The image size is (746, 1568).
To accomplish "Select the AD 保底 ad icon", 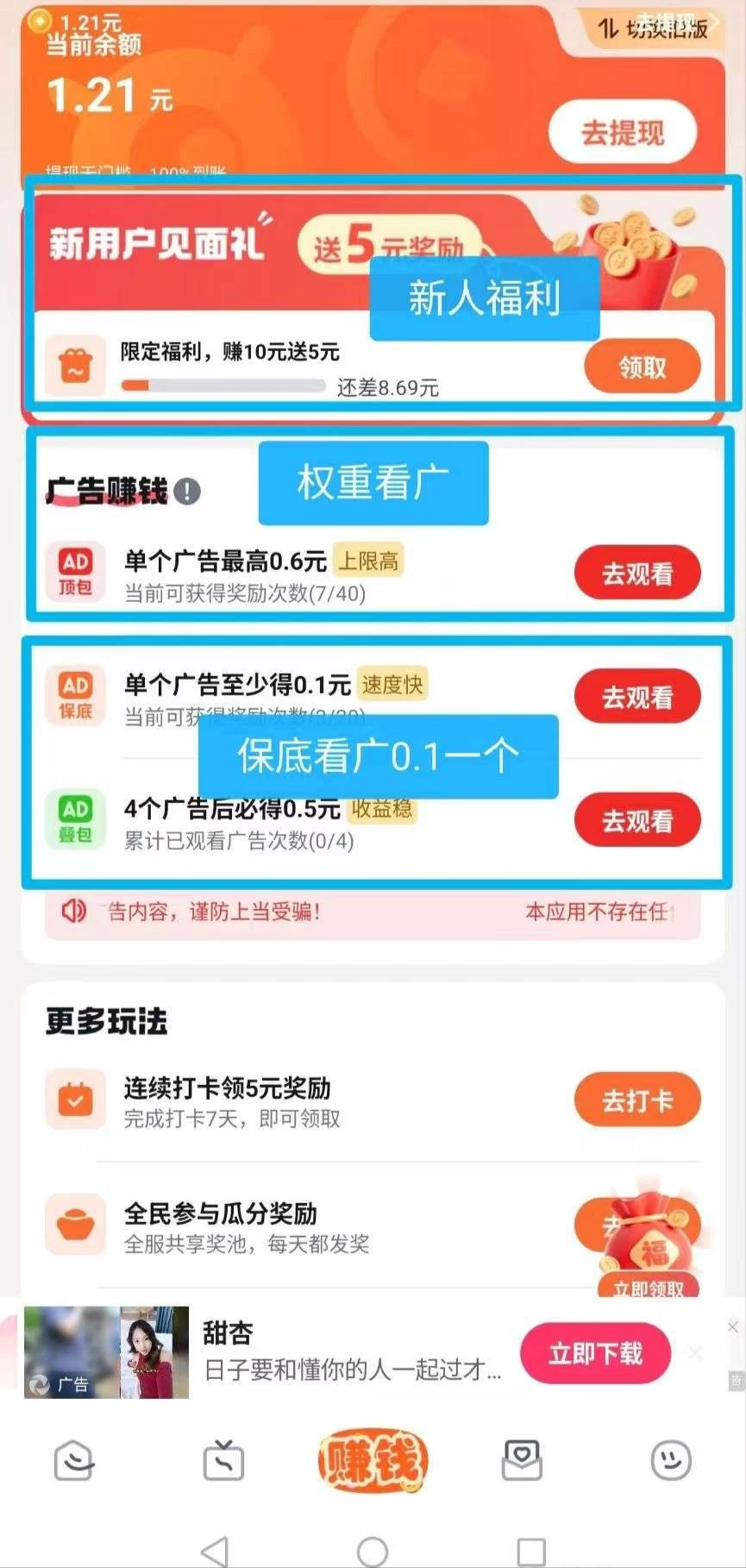I will pyautogui.click(x=75, y=694).
